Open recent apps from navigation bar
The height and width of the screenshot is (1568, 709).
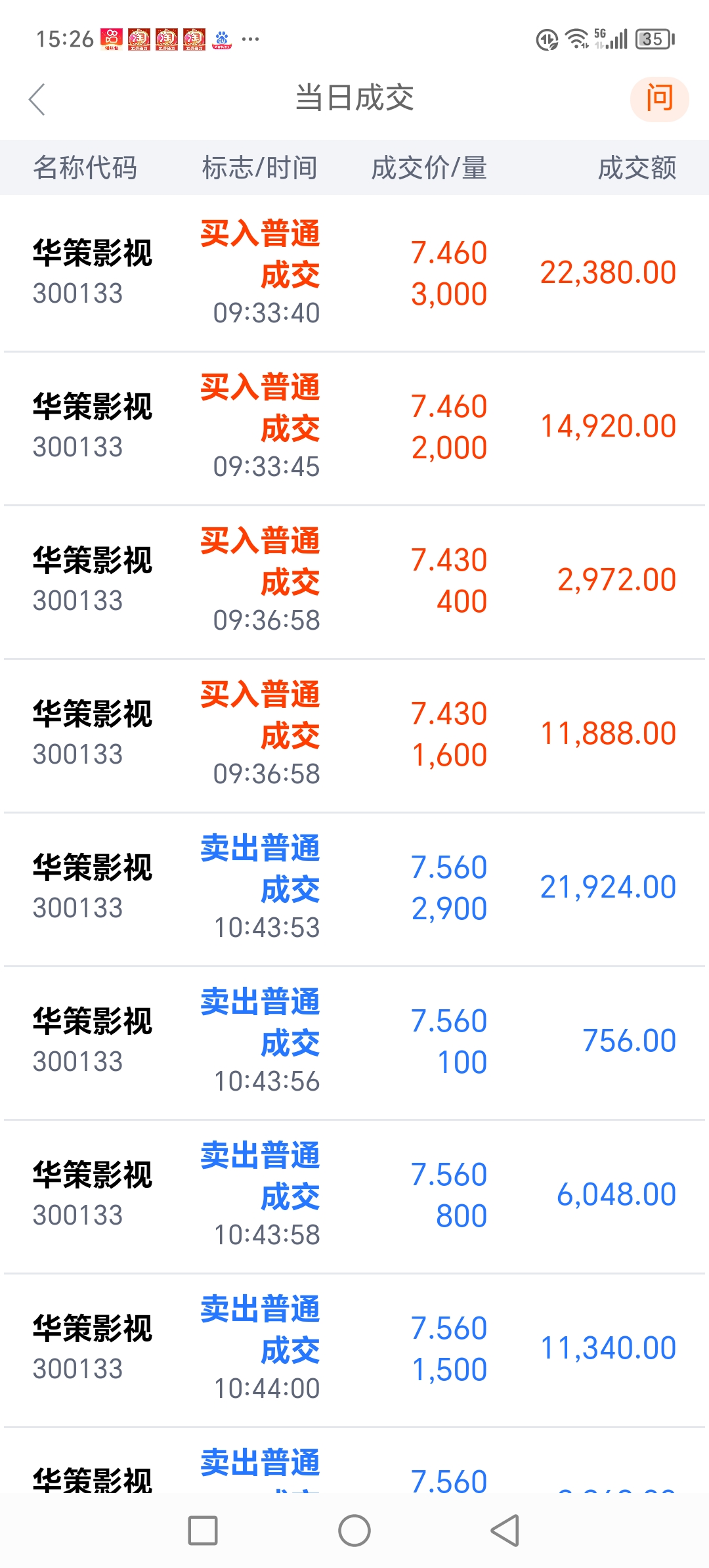coord(203,1531)
